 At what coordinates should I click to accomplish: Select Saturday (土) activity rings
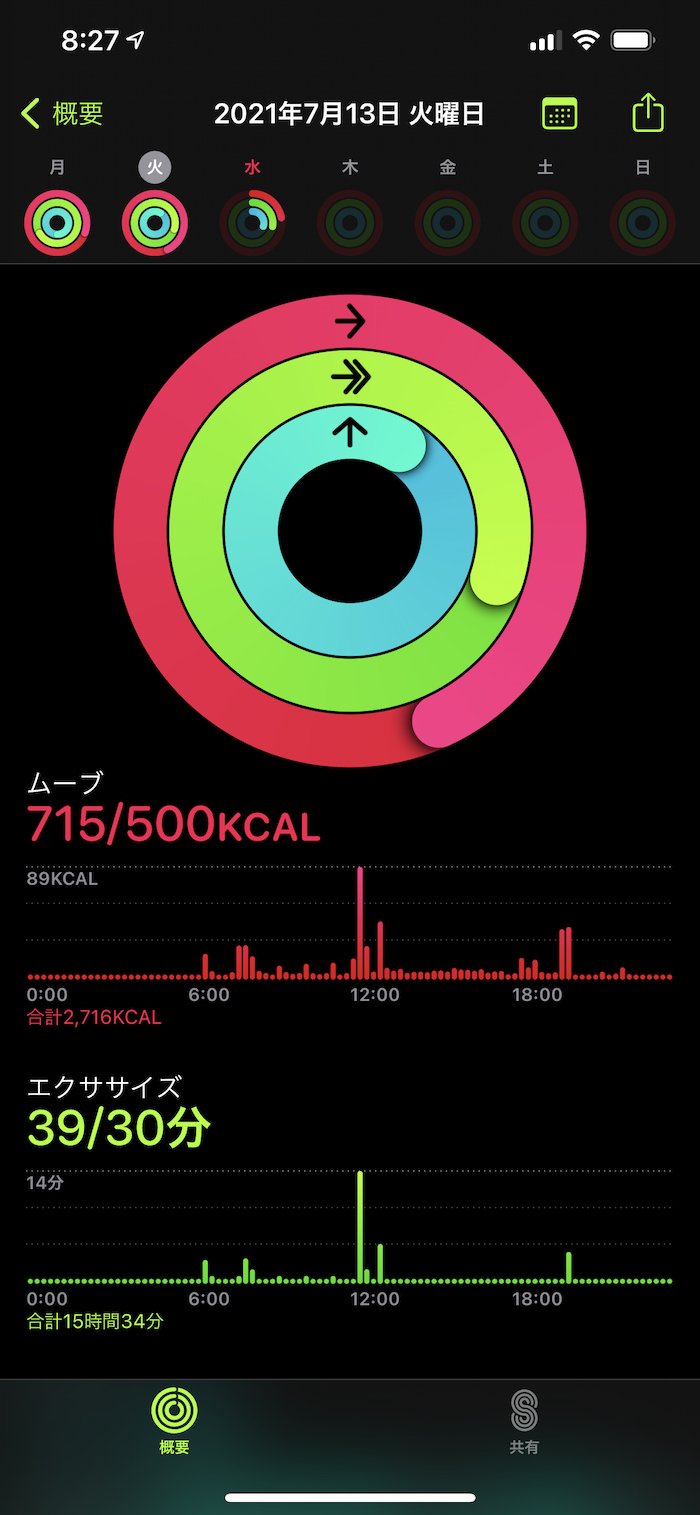click(x=545, y=222)
